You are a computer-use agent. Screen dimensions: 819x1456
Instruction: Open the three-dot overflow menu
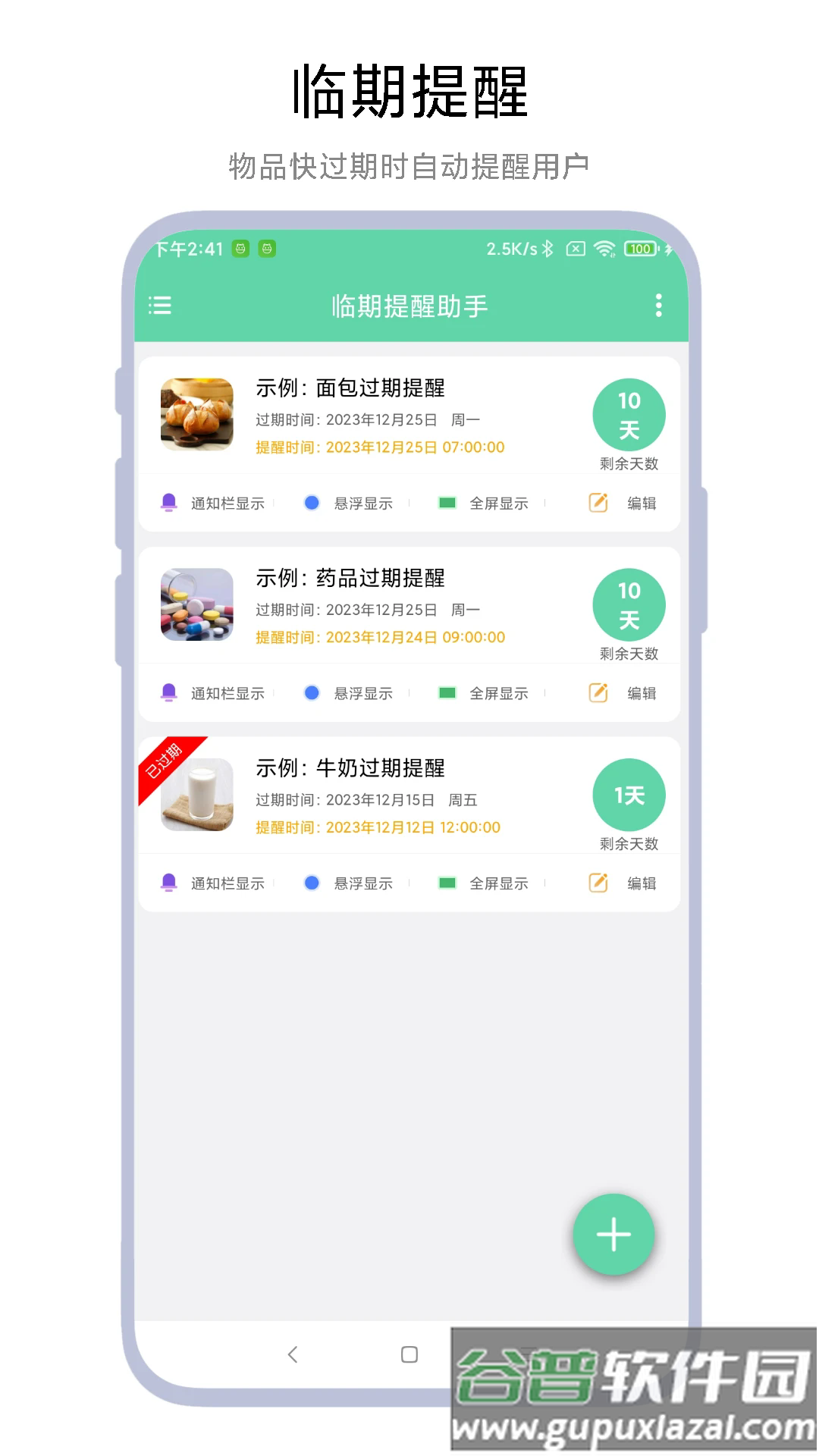(658, 306)
